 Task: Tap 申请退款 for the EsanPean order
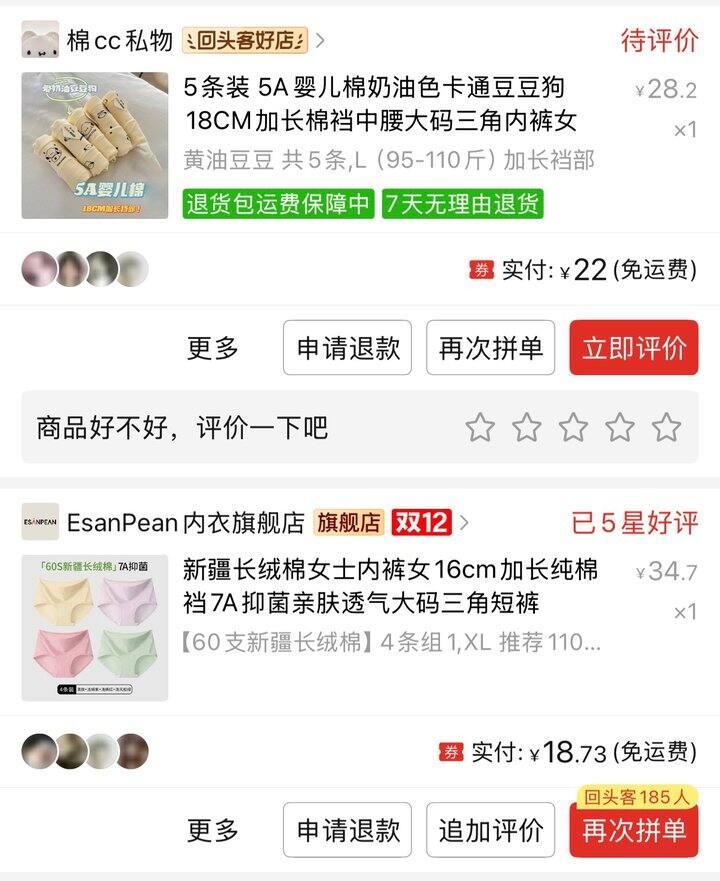pyautogui.click(x=348, y=830)
